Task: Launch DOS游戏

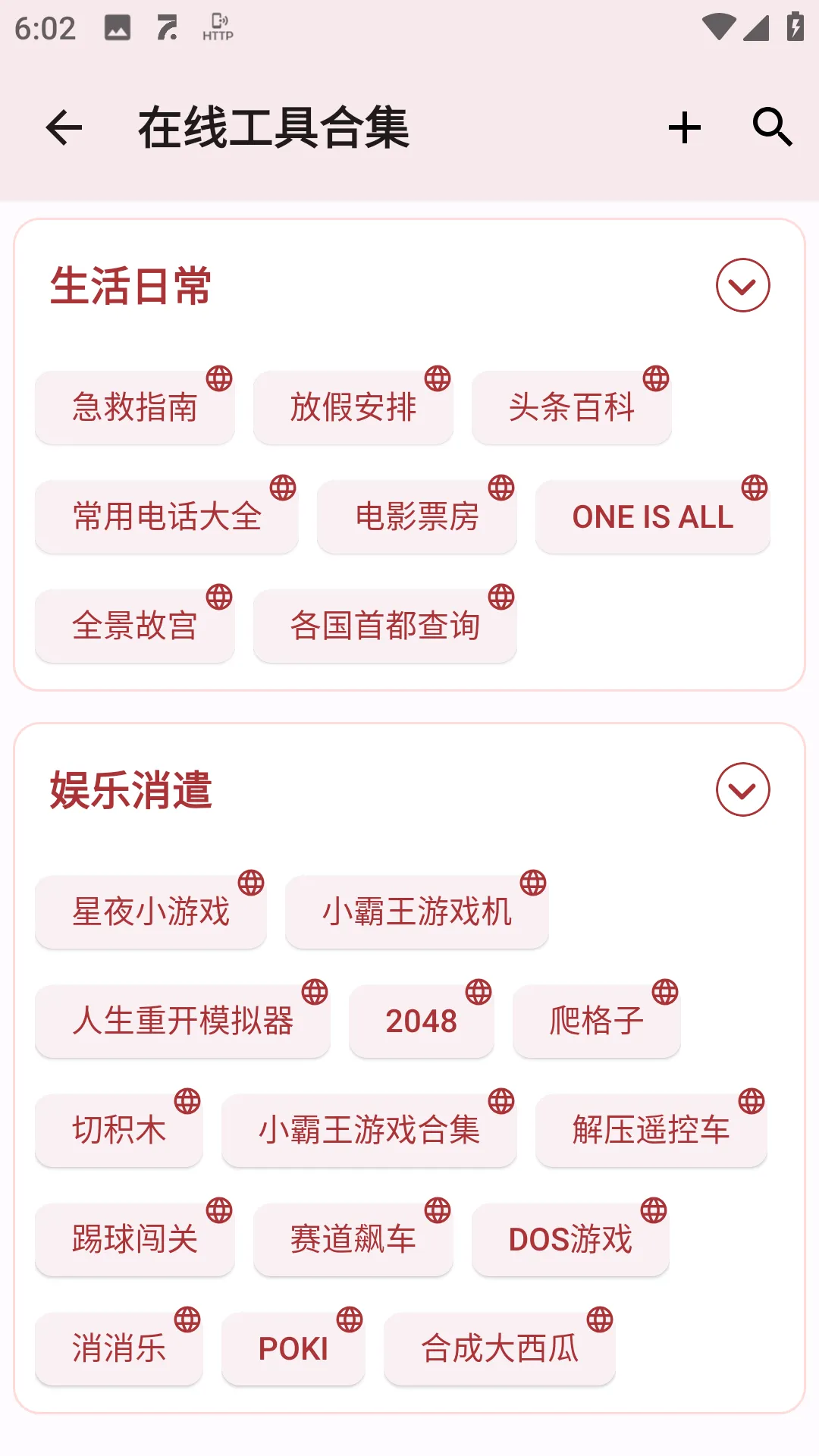Action: pyautogui.click(x=570, y=1239)
